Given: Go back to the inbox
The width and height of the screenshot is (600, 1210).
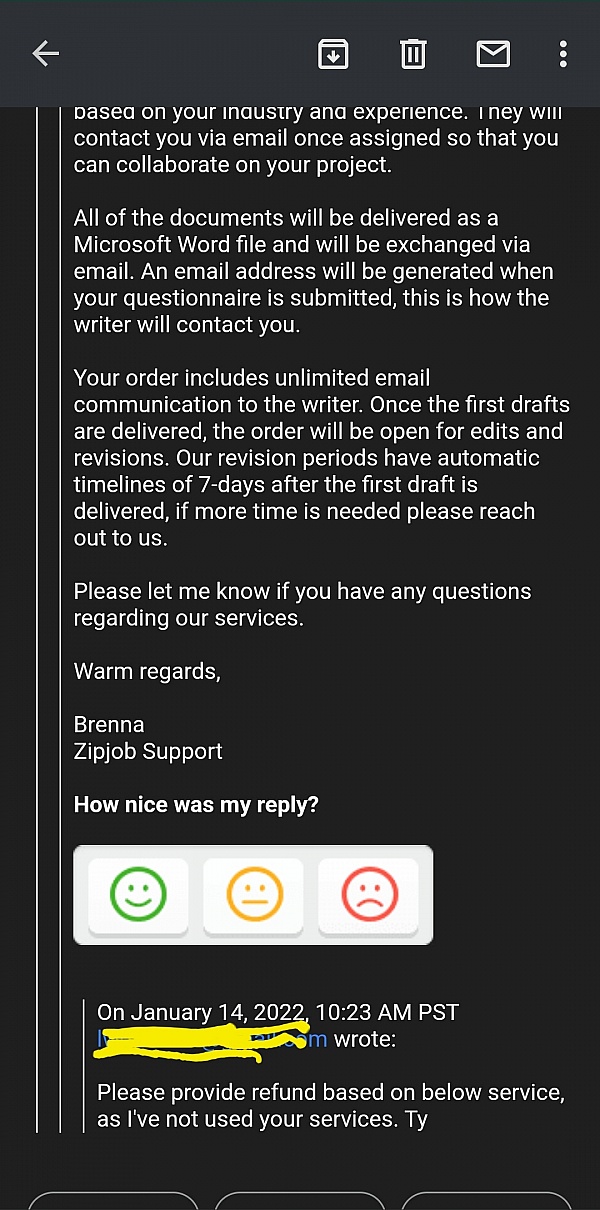Looking at the screenshot, I should tap(46, 54).
